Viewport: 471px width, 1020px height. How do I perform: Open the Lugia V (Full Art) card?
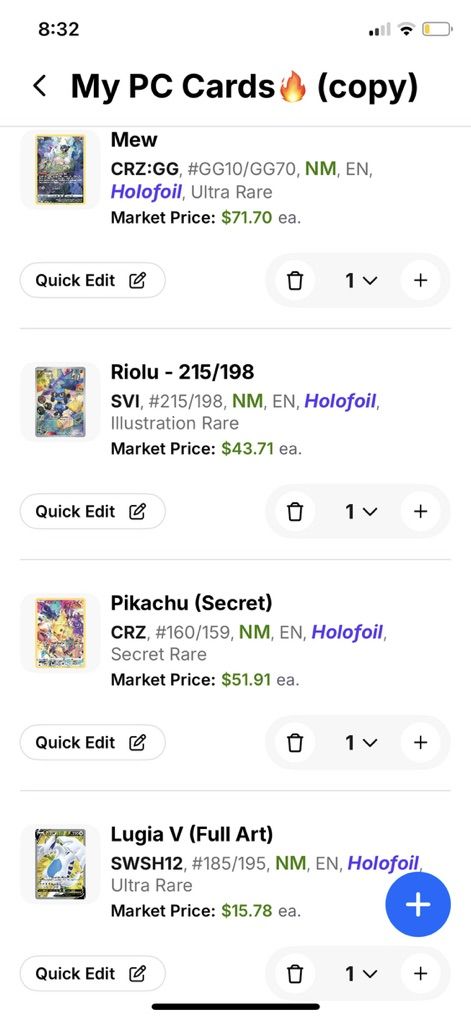pos(192,834)
